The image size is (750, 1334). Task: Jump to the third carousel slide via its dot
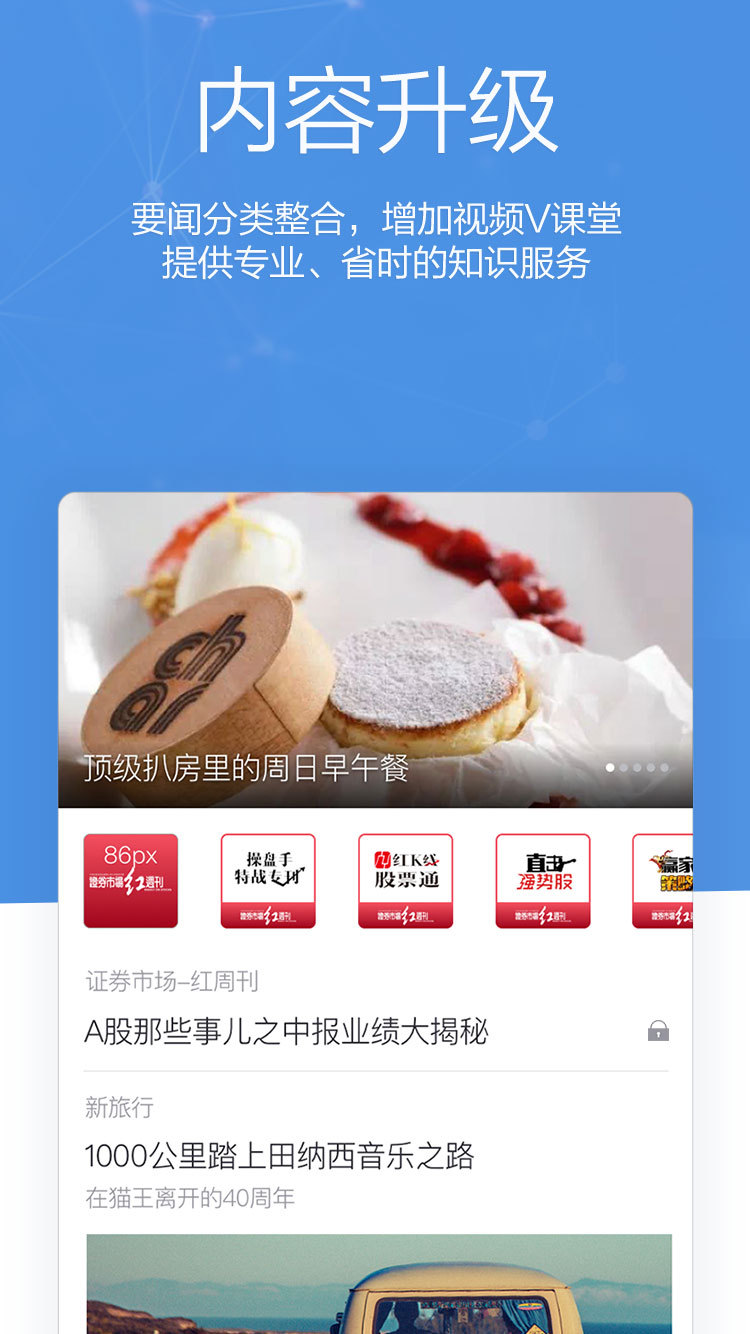point(637,767)
